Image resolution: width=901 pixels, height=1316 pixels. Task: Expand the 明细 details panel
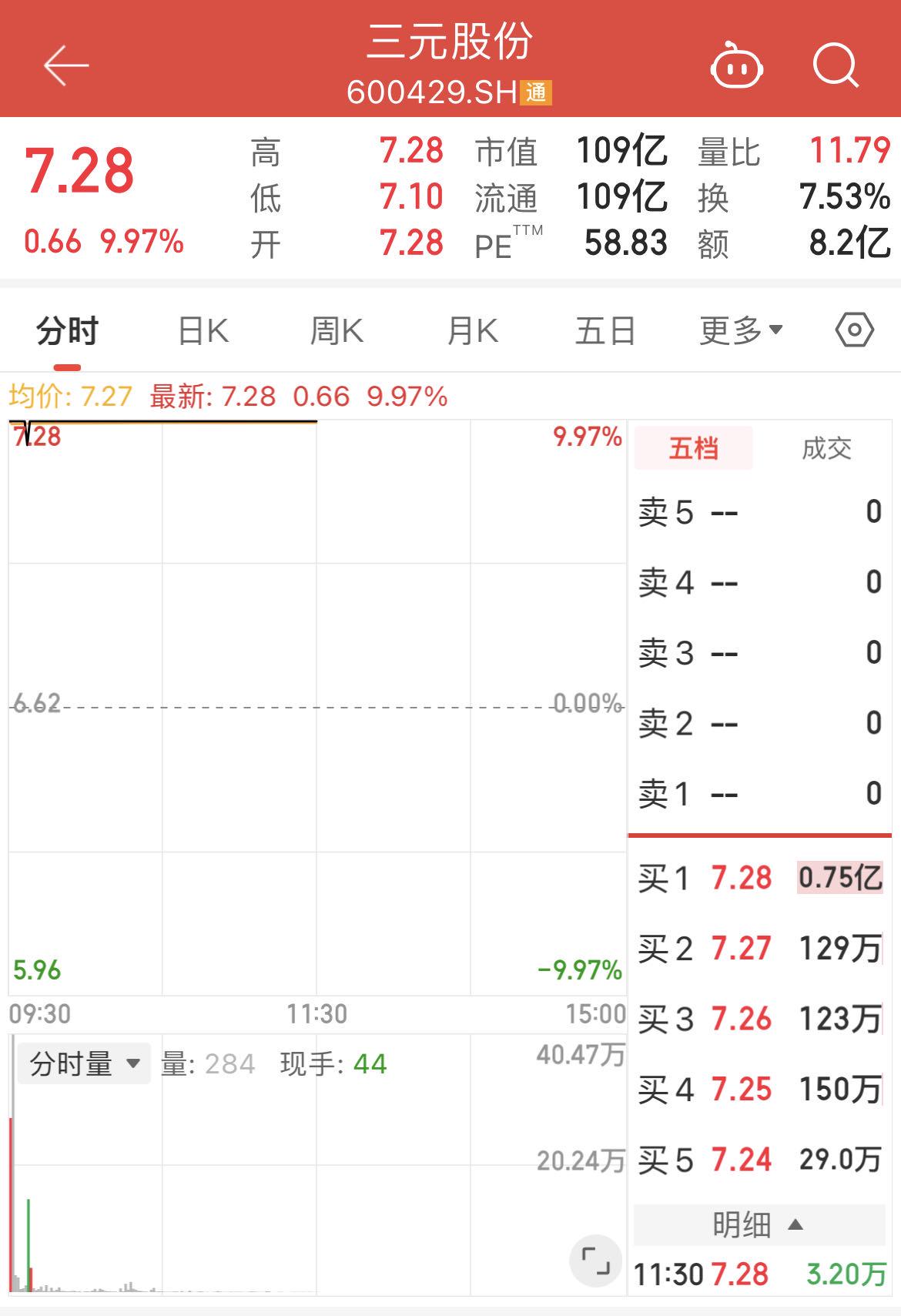758,1224
